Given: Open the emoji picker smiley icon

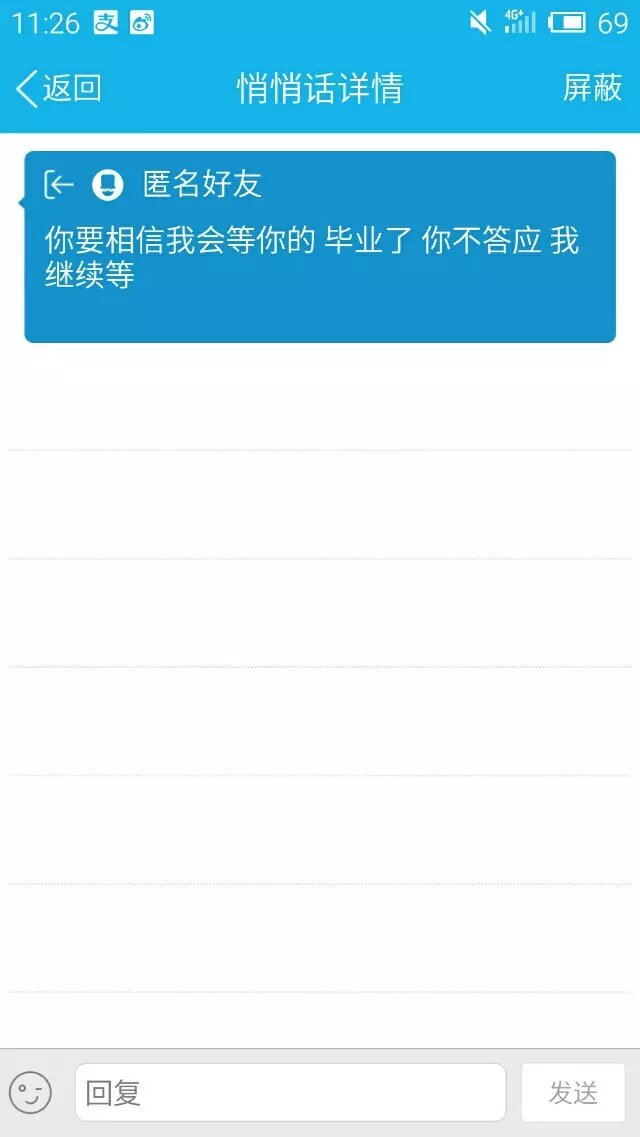Looking at the screenshot, I should pos(30,1092).
